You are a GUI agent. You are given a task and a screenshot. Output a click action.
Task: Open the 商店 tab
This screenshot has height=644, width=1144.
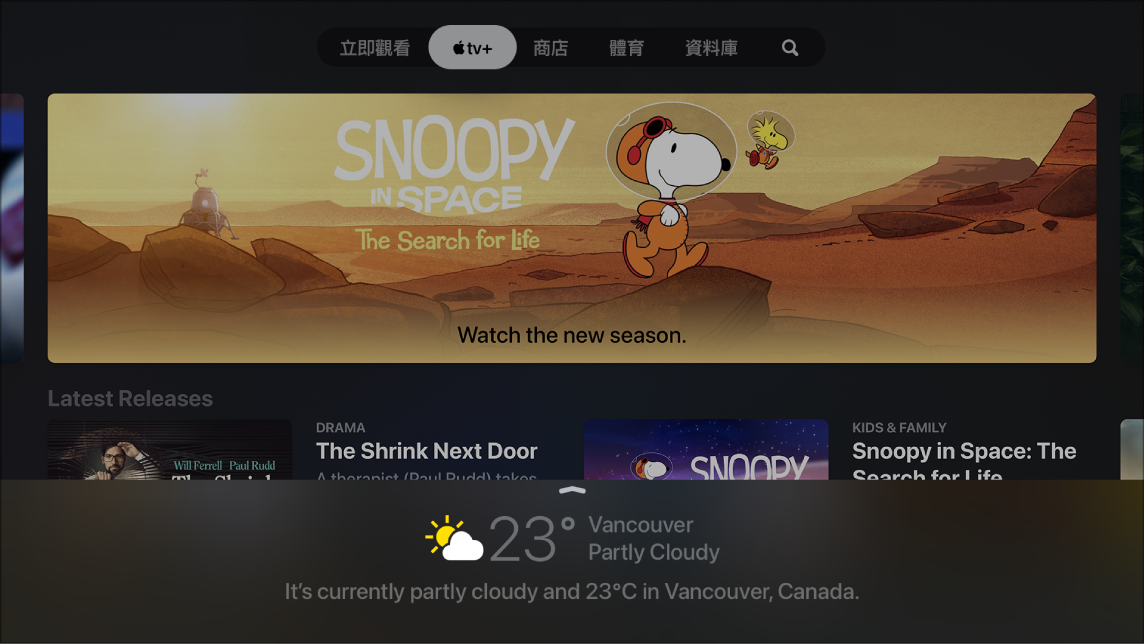click(x=550, y=48)
